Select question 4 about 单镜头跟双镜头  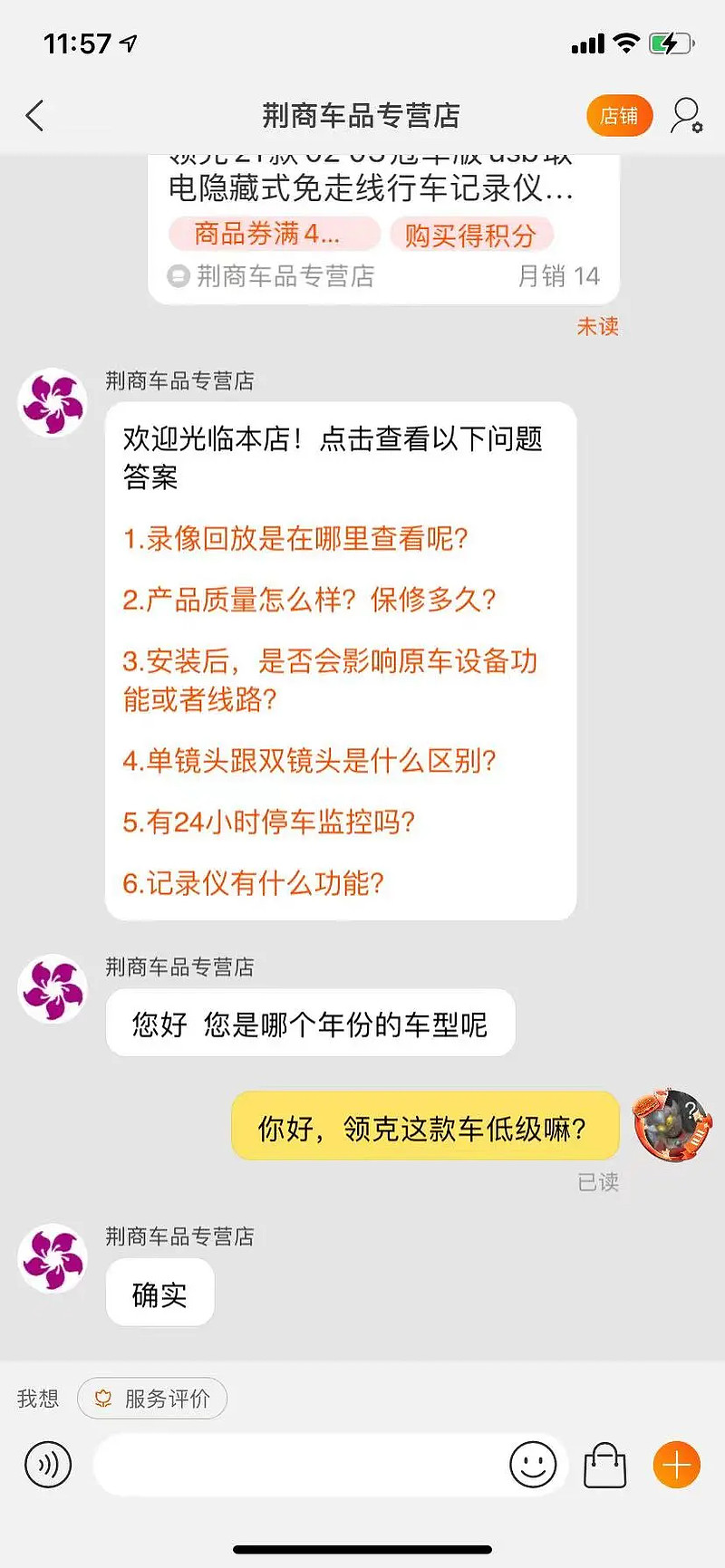click(x=309, y=761)
